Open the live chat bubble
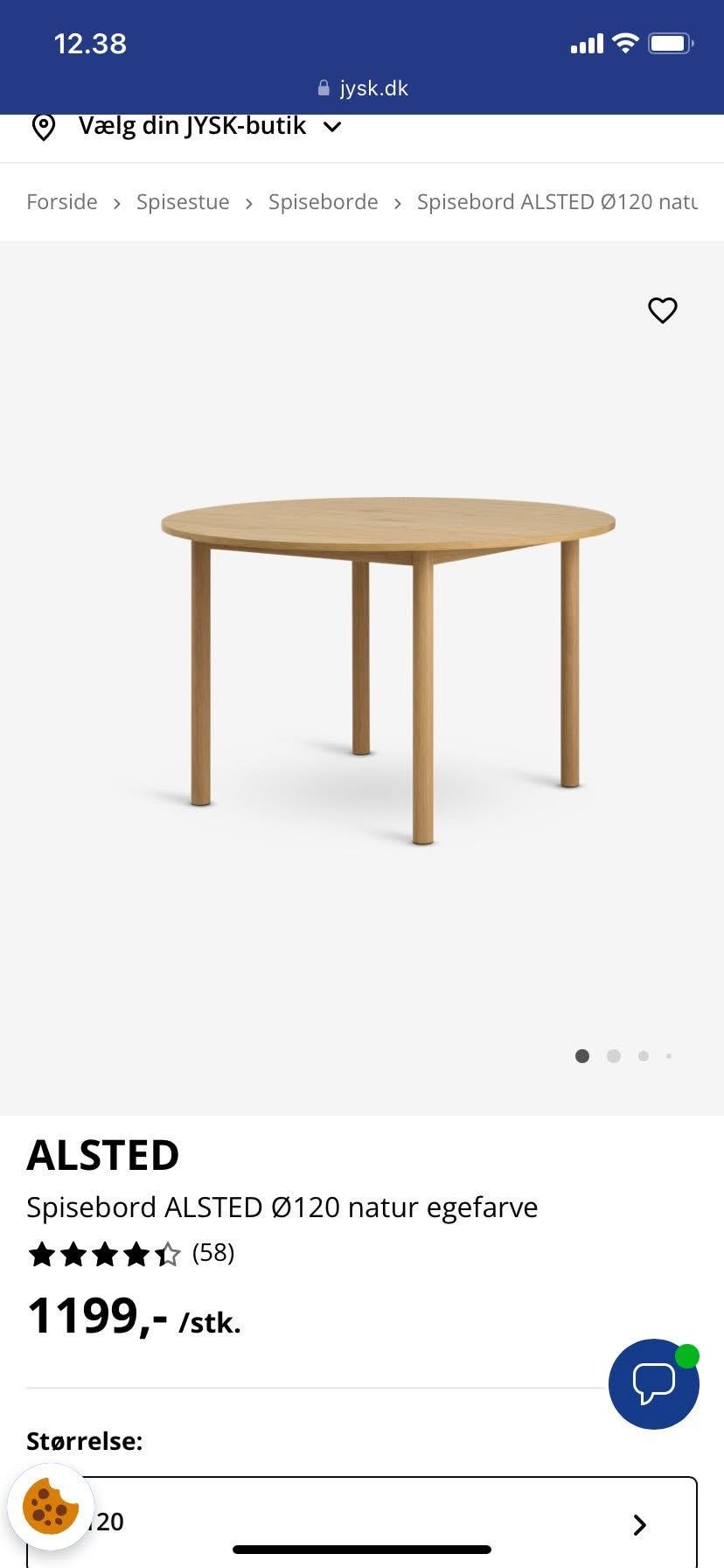Viewport: 724px width, 1568px height. click(x=653, y=1383)
